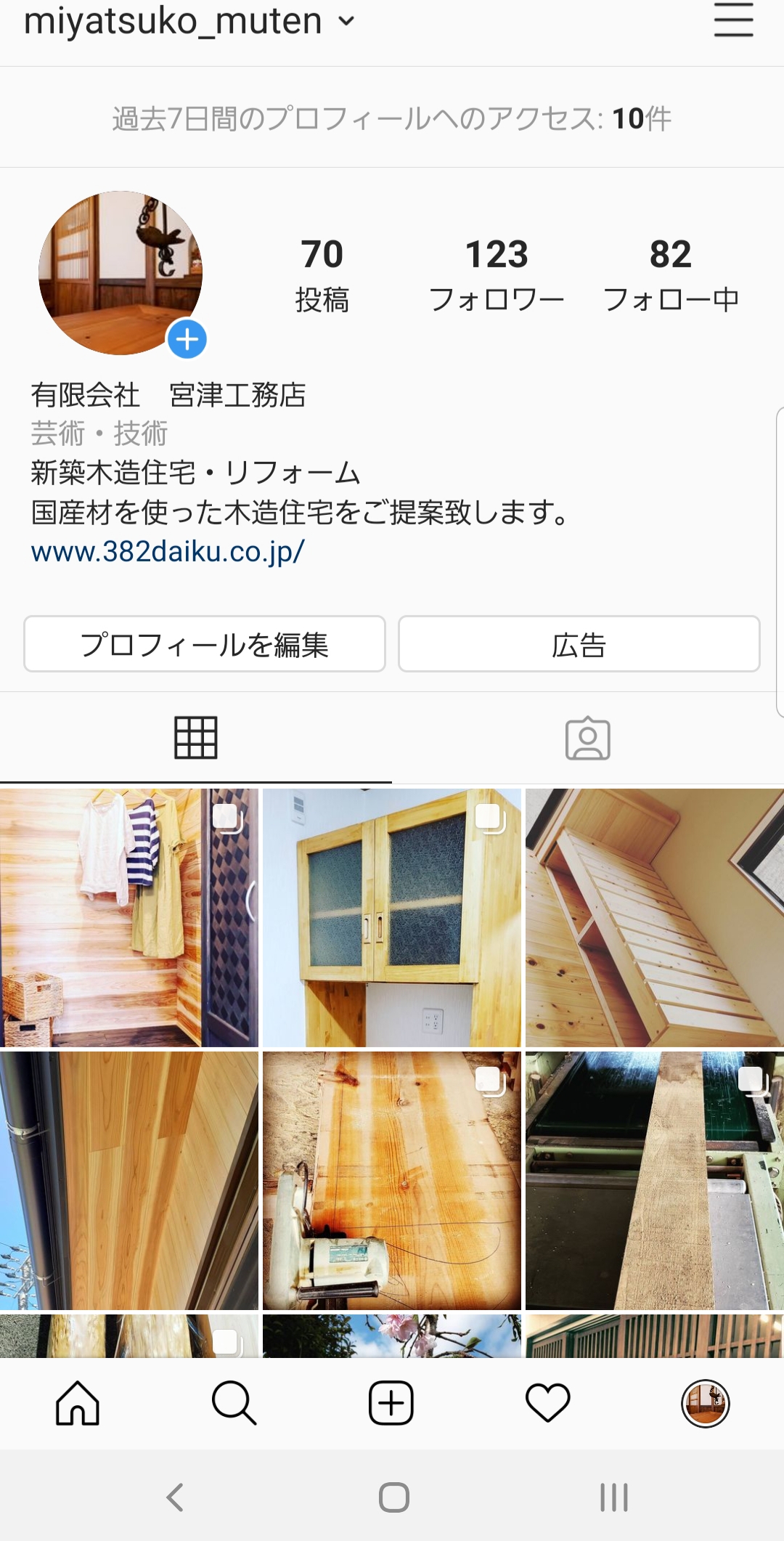Image resolution: width=784 pixels, height=1541 pixels.
Task: Expand the miyatsuko_muten account switcher
Action: (346, 21)
